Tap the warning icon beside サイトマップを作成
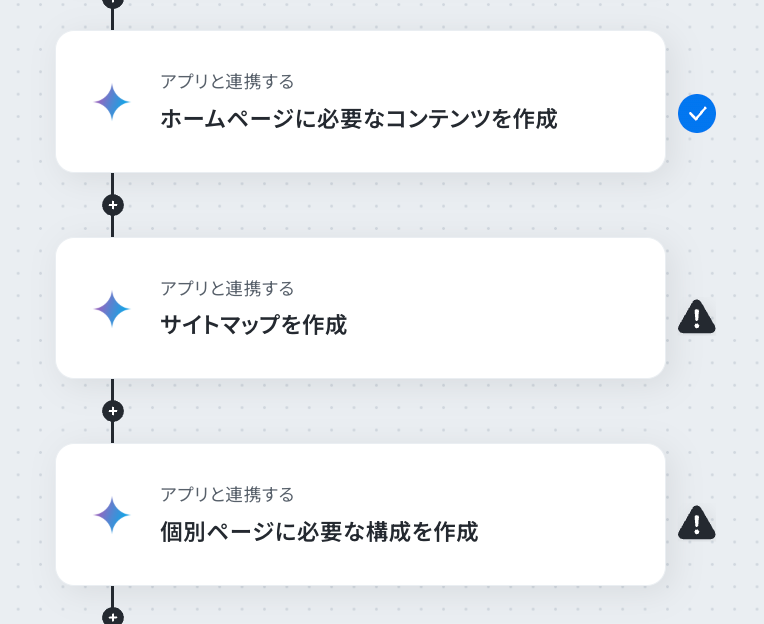Screen dimensions: 764x624 click(x=697, y=317)
